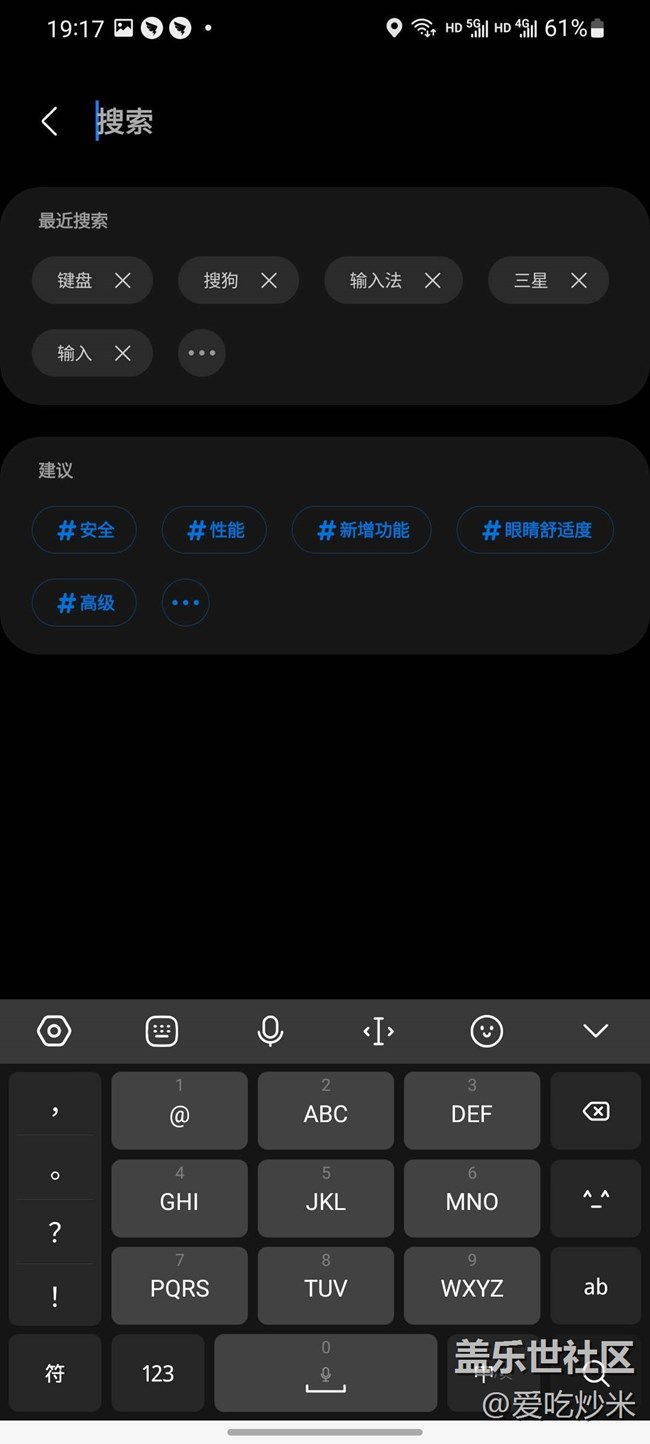This screenshot has width=650, height=1444.
Task: Tap the backspace key
Action: [596, 1111]
